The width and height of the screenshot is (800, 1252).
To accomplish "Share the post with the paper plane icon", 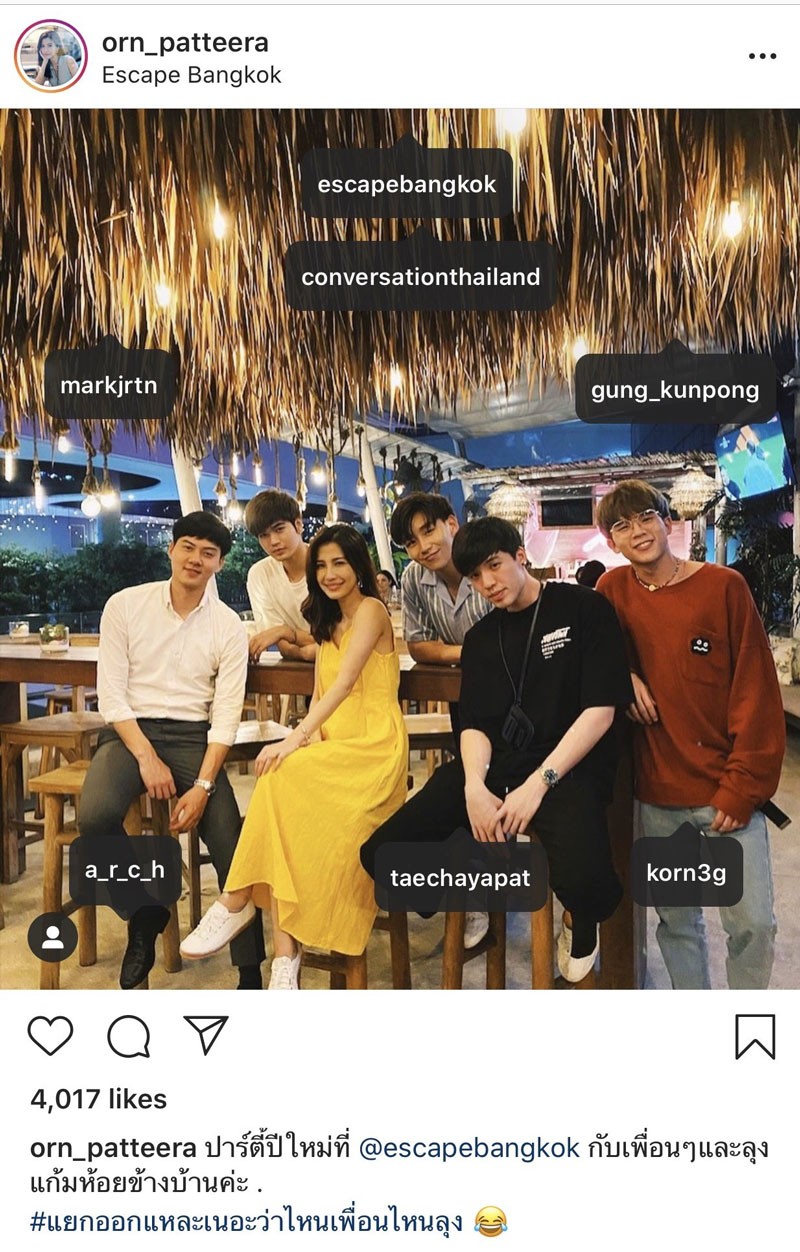I will (206, 1035).
